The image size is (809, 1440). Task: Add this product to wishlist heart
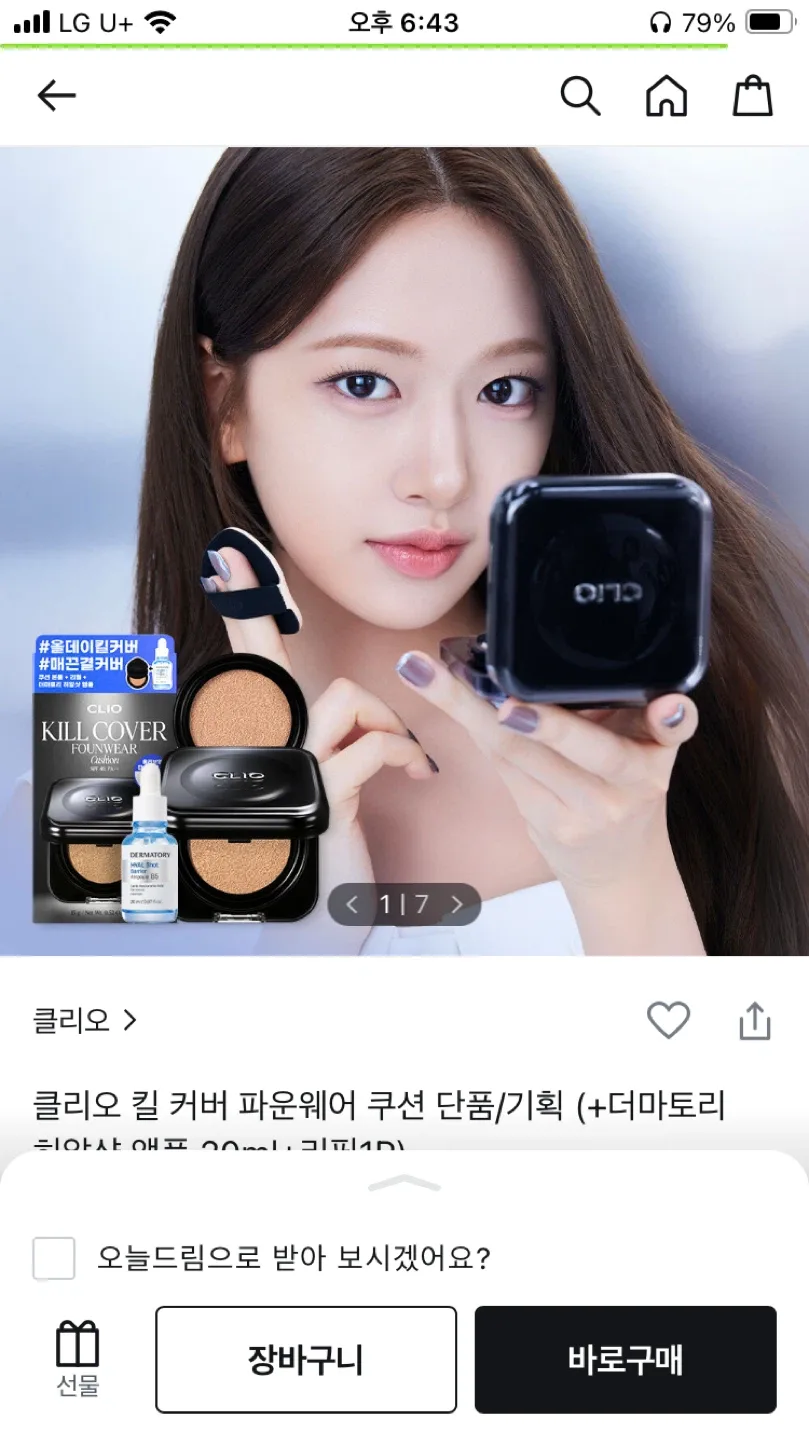pyautogui.click(x=668, y=1020)
